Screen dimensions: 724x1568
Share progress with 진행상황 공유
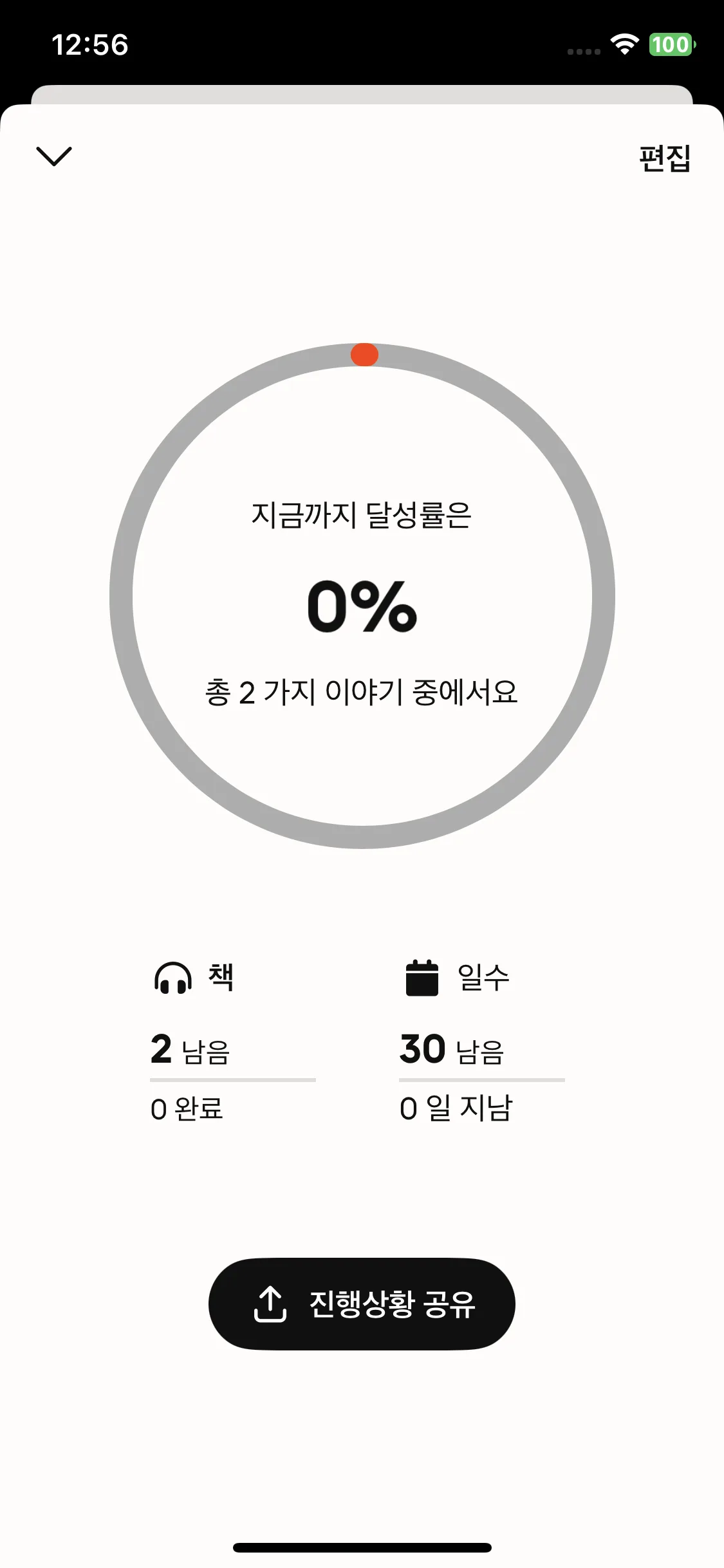[362, 1304]
